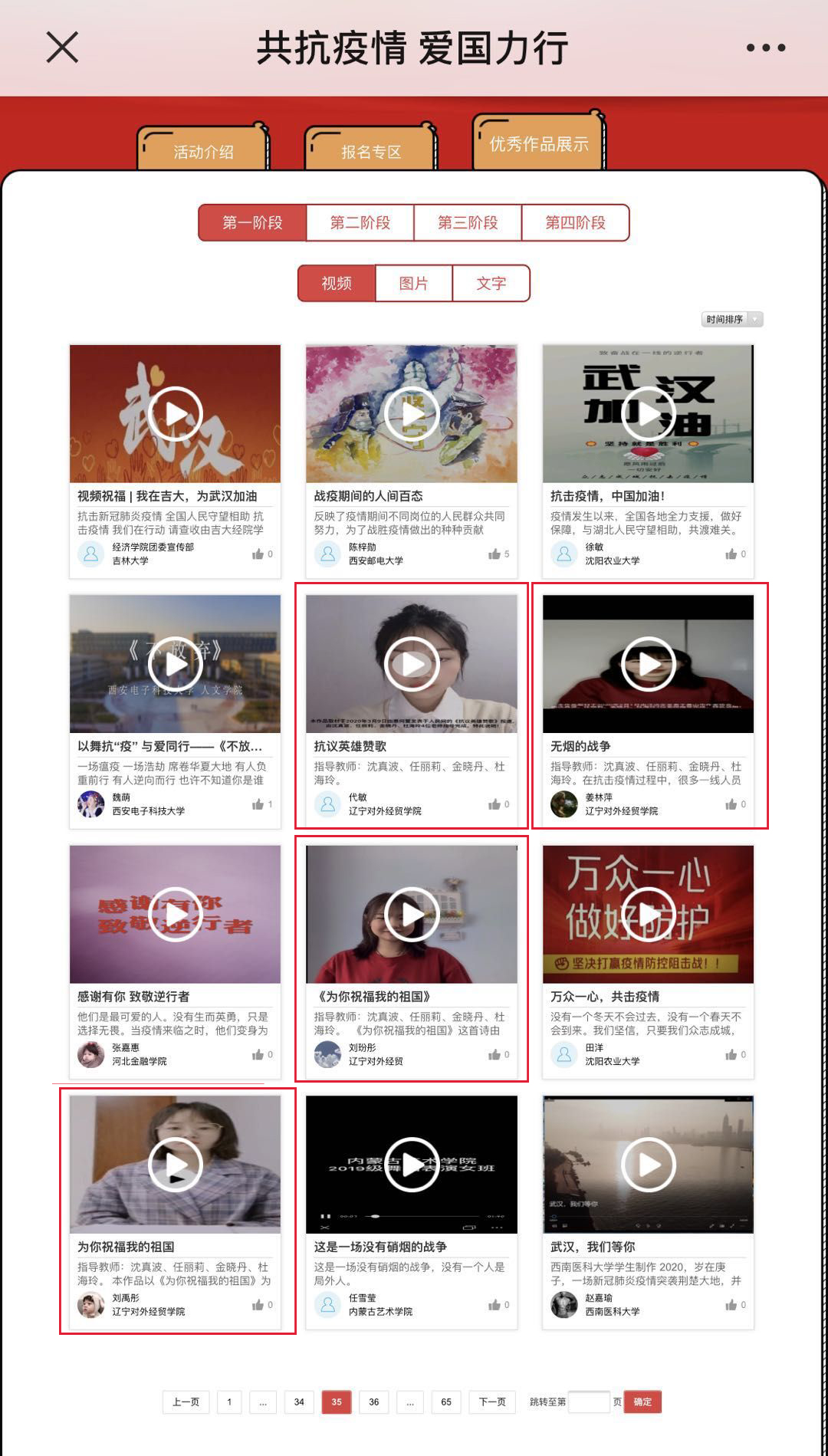
Task: Open the three-dot overflow menu
Action: [765, 48]
